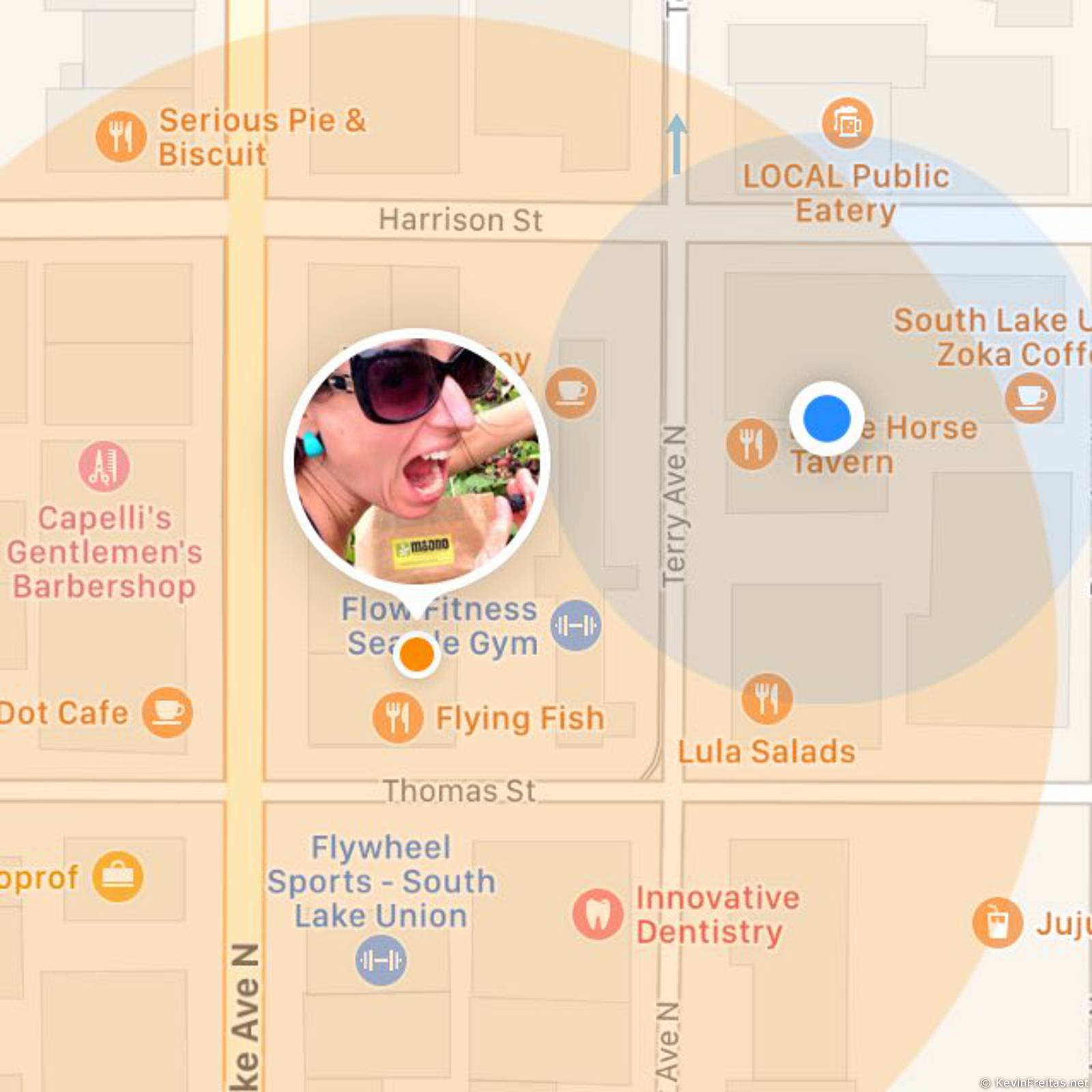Select the Zoka Coffee cafe marker
This screenshot has height=1092, width=1092.
(1030, 397)
